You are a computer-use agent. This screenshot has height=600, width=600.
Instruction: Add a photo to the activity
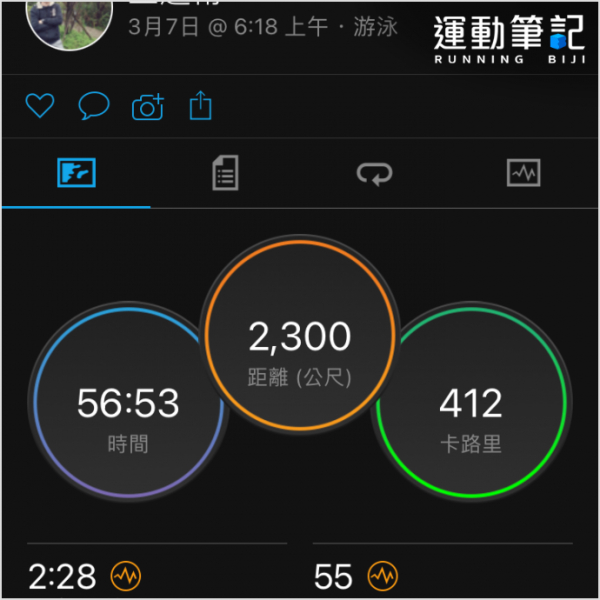[148, 106]
